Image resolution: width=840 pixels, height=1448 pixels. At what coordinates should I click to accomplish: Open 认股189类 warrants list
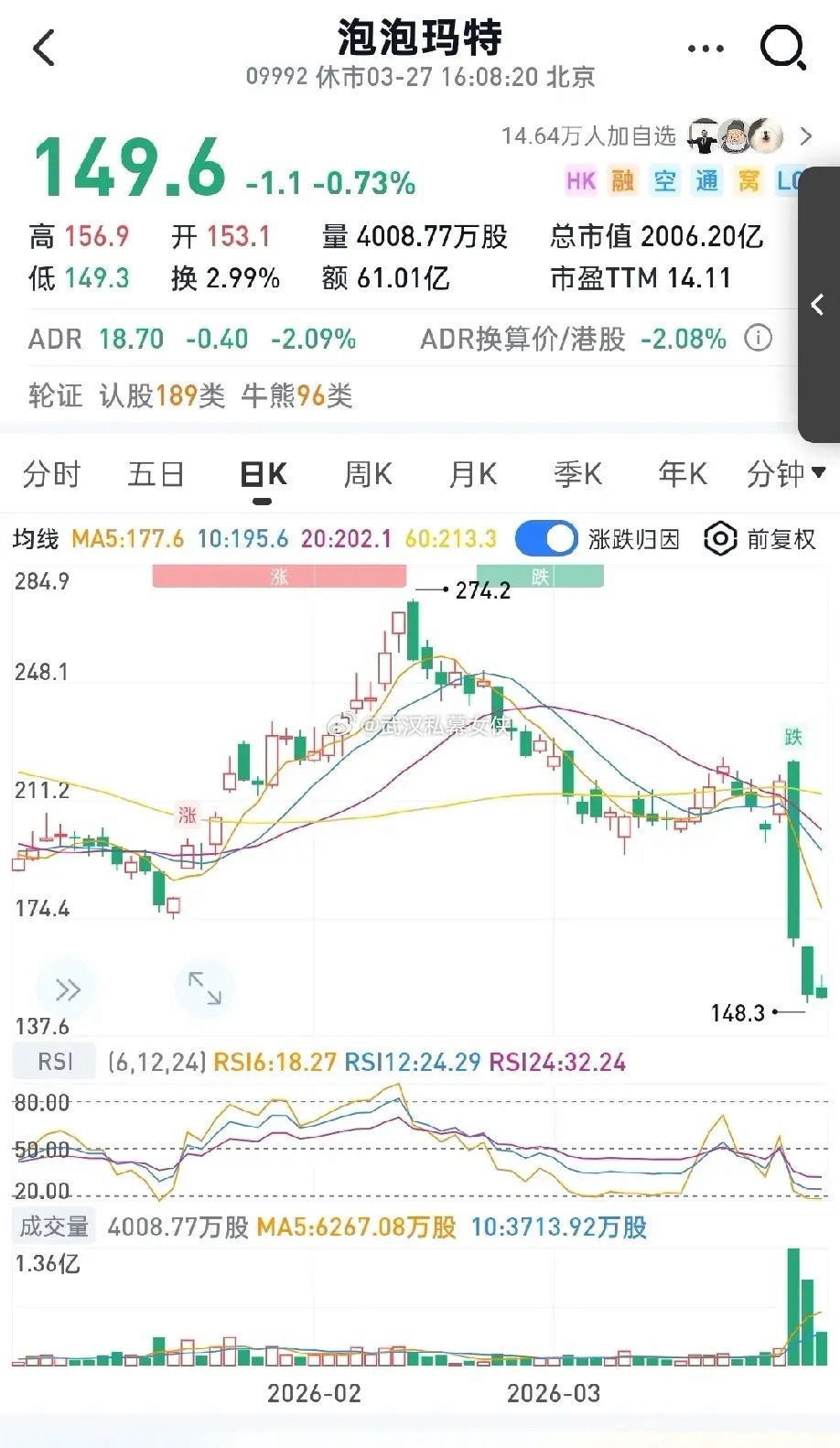(164, 395)
